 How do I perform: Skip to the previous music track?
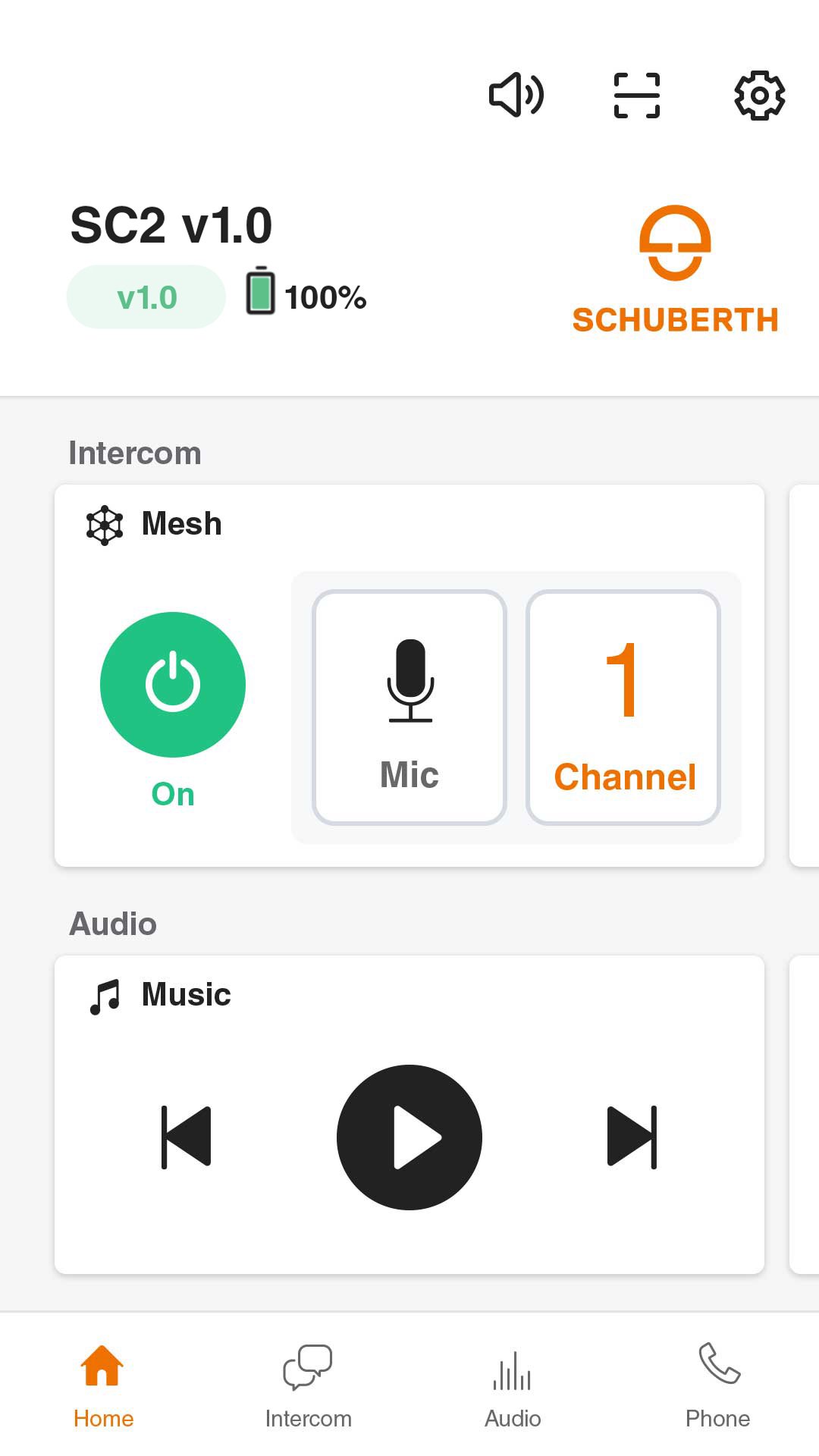(187, 1137)
